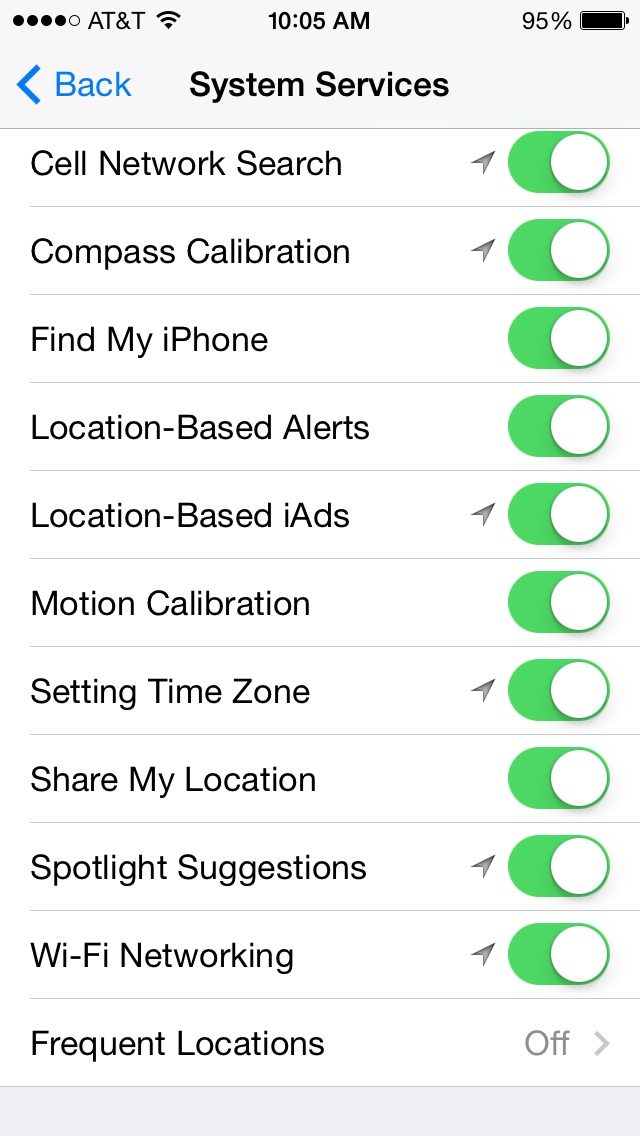Turn off the Cell Network Search switch
The image size is (640, 1136).
click(x=559, y=162)
